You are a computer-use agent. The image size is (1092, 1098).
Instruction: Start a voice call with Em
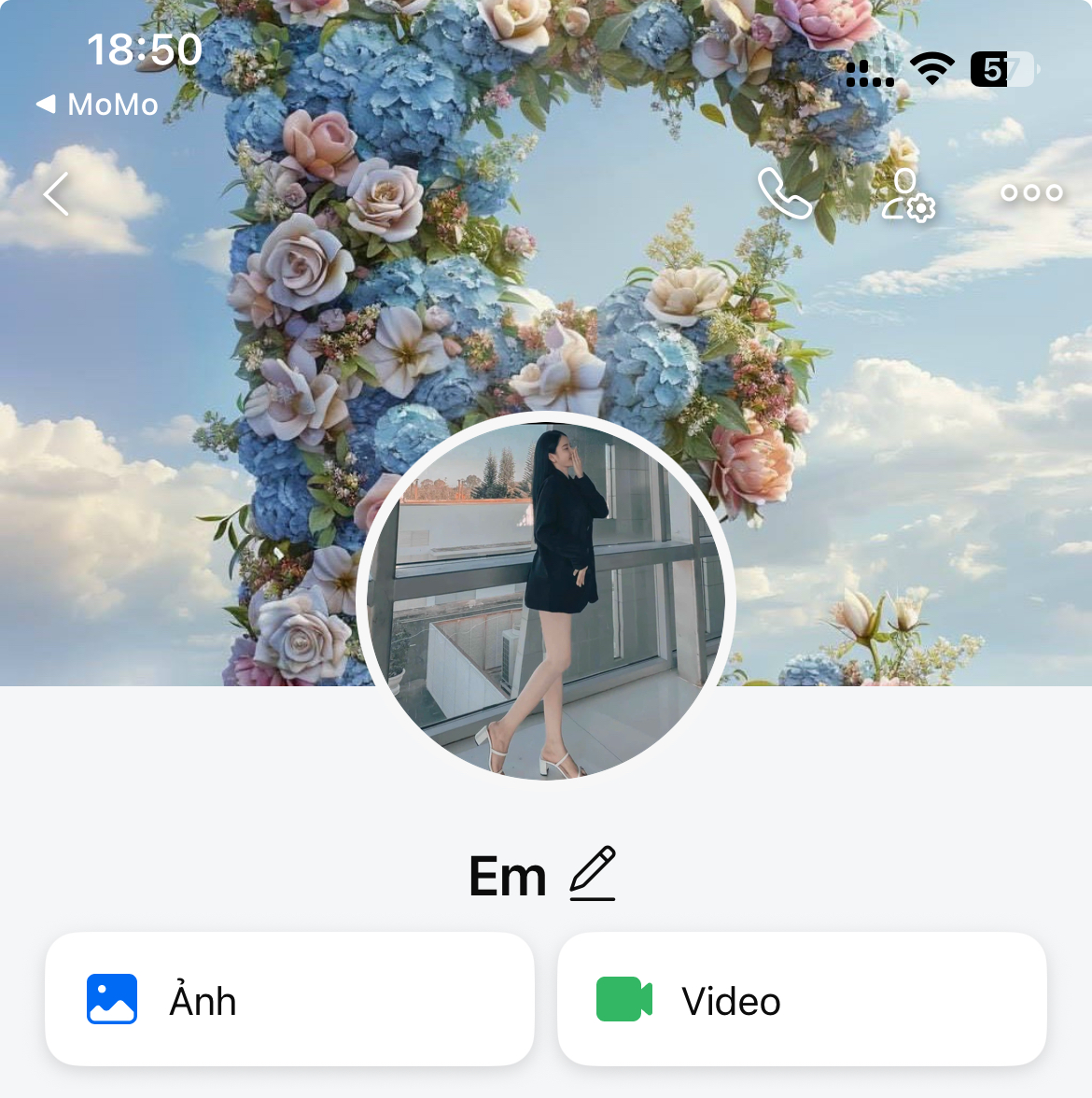(x=784, y=193)
